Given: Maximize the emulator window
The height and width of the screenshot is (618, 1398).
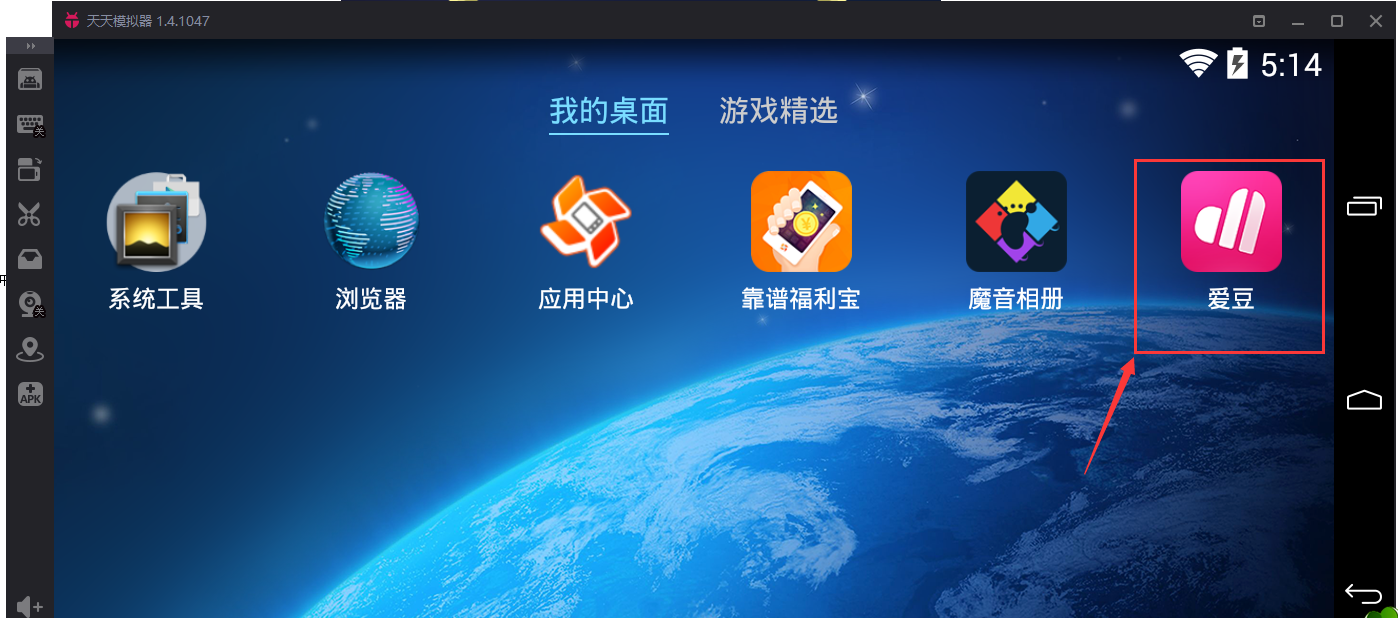Looking at the screenshot, I should 1337,20.
